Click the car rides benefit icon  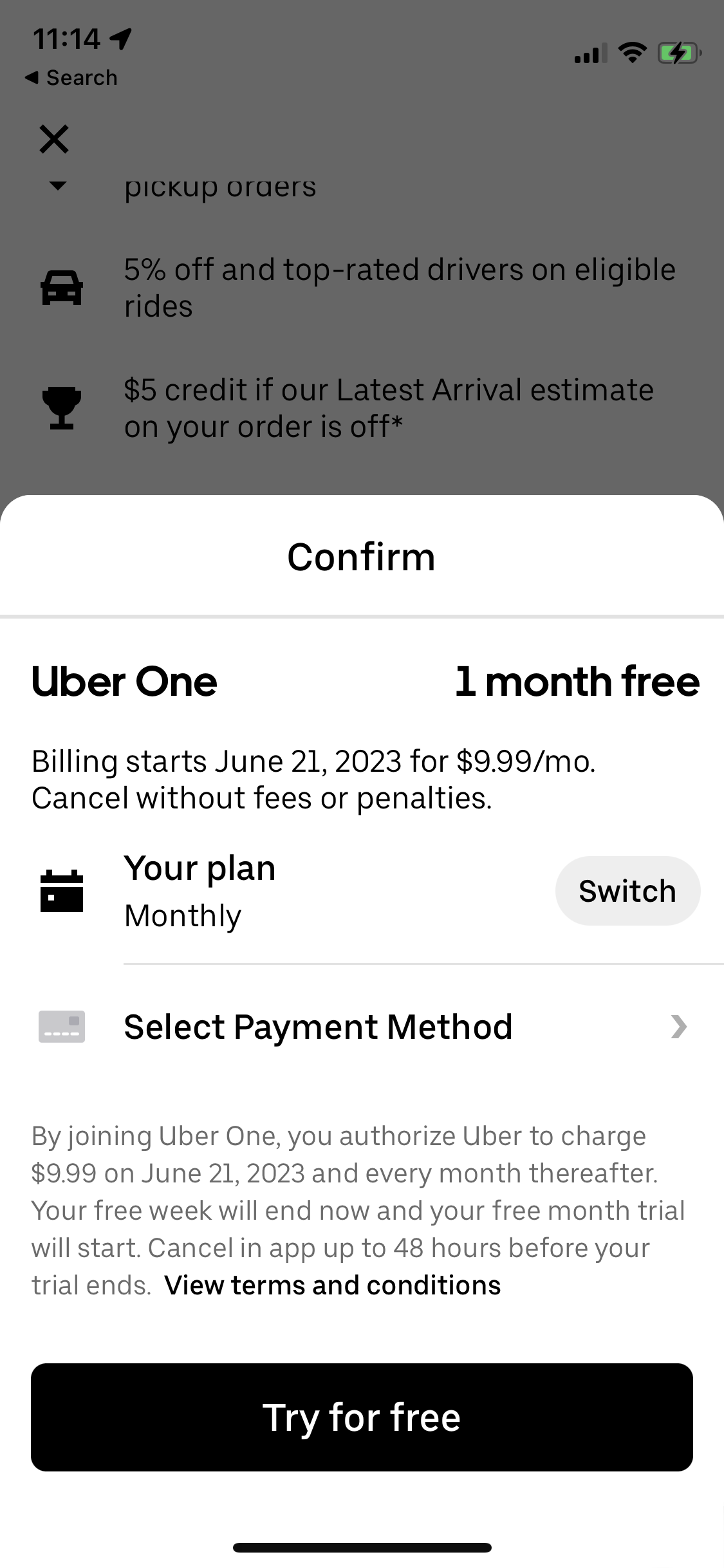click(x=61, y=287)
